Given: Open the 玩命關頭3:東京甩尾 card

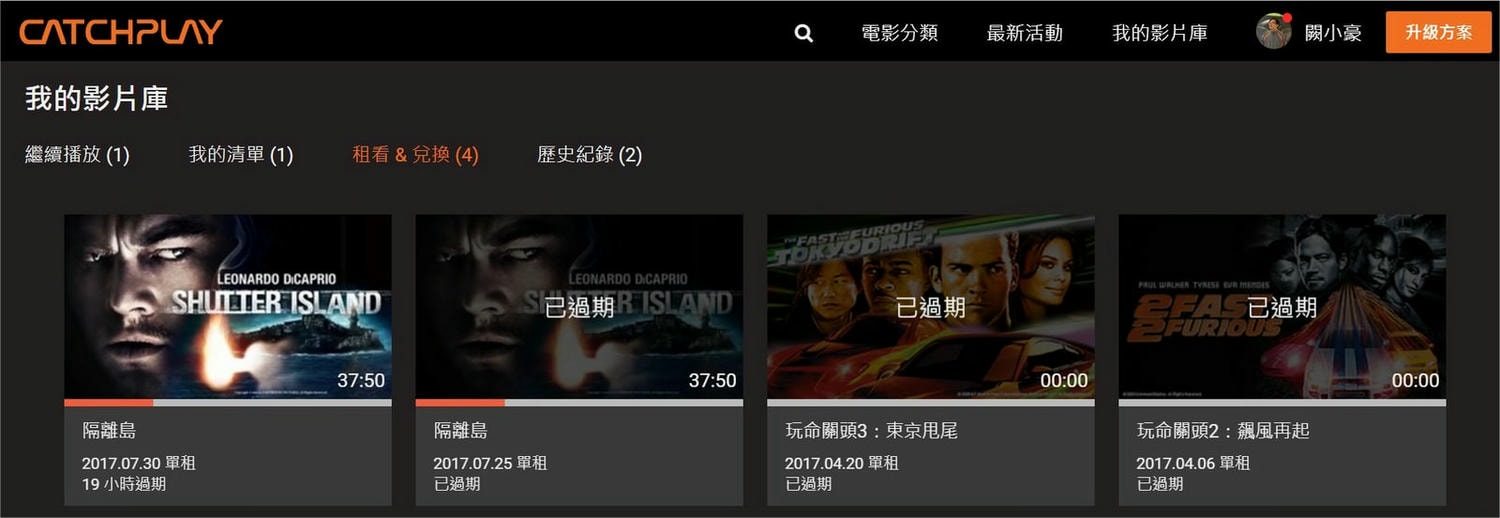Looking at the screenshot, I should point(930,306).
